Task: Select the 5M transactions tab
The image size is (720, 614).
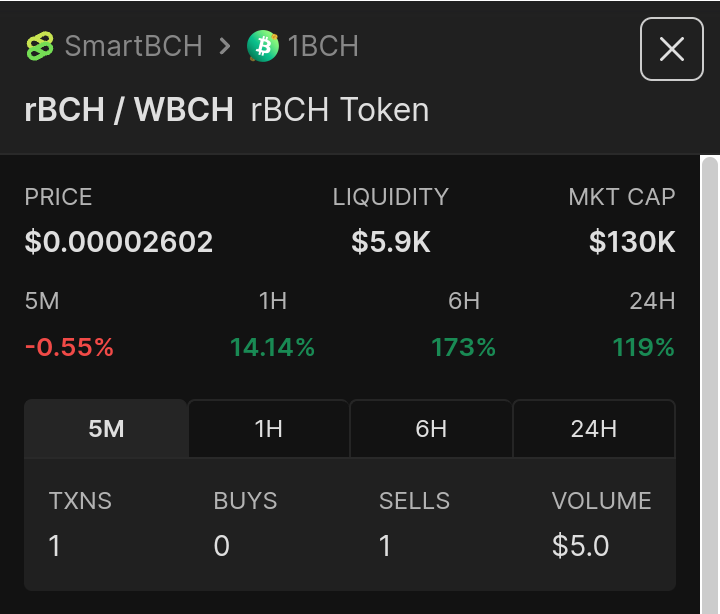Action: 106,428
